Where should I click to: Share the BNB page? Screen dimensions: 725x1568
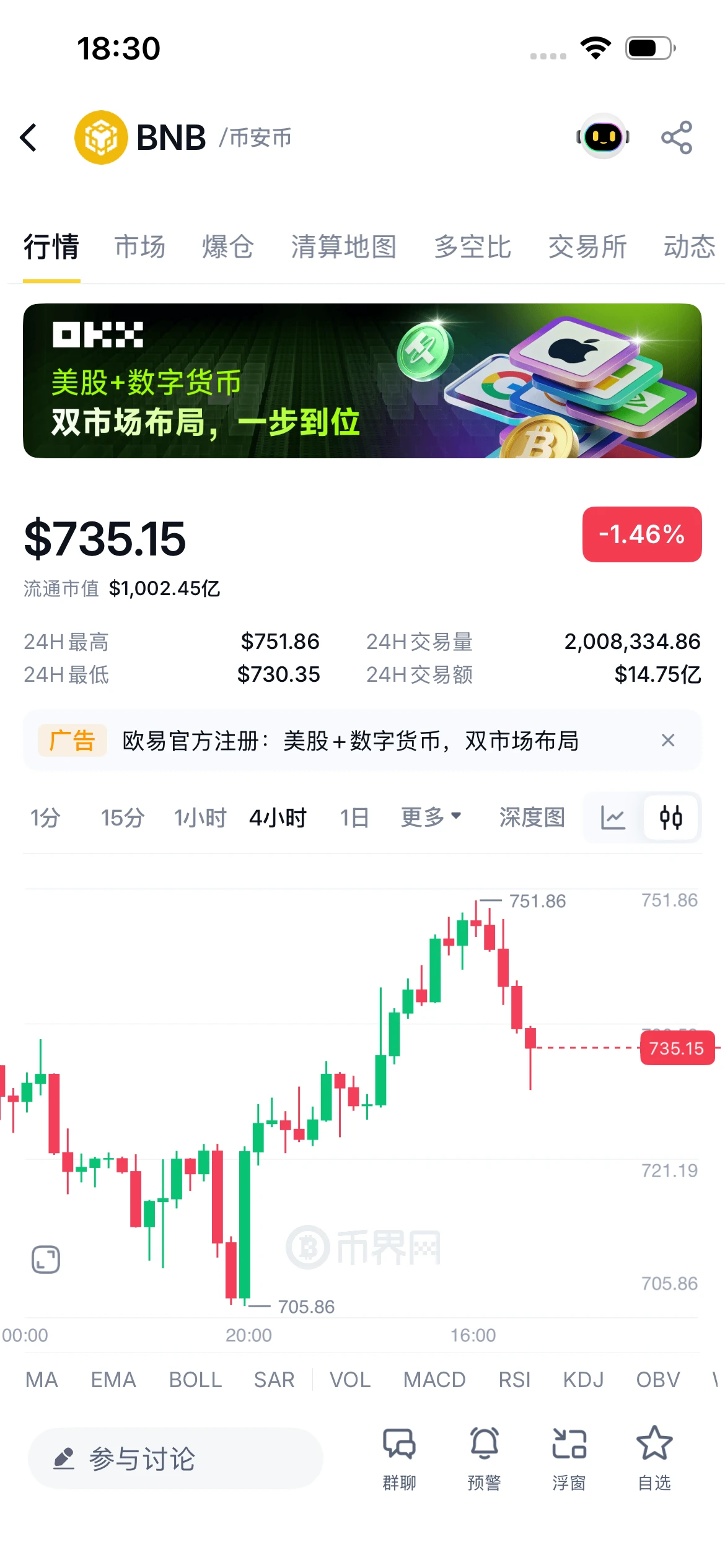677,137
